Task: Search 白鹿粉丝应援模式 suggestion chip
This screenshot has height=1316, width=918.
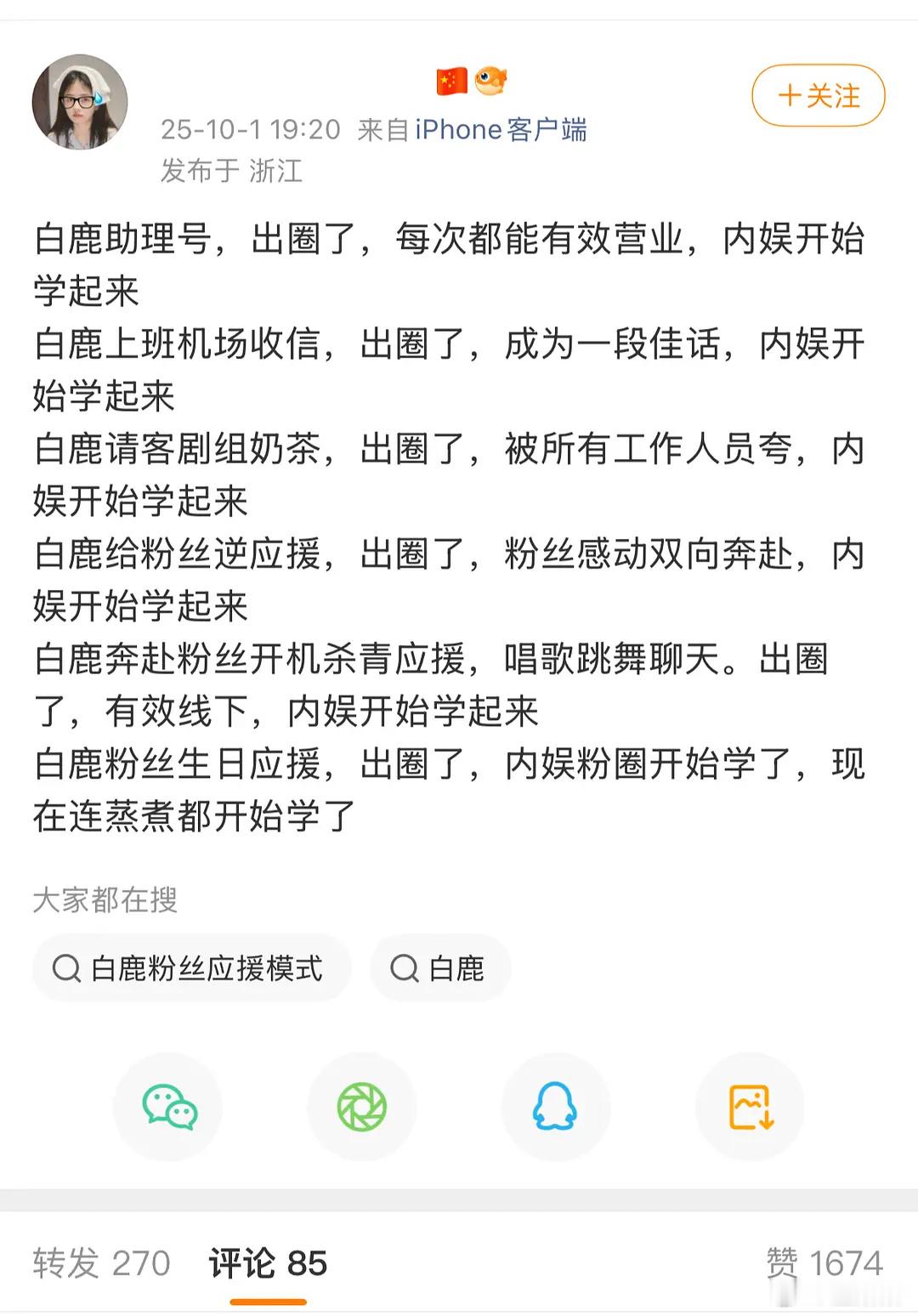Action: pos(191,967)
